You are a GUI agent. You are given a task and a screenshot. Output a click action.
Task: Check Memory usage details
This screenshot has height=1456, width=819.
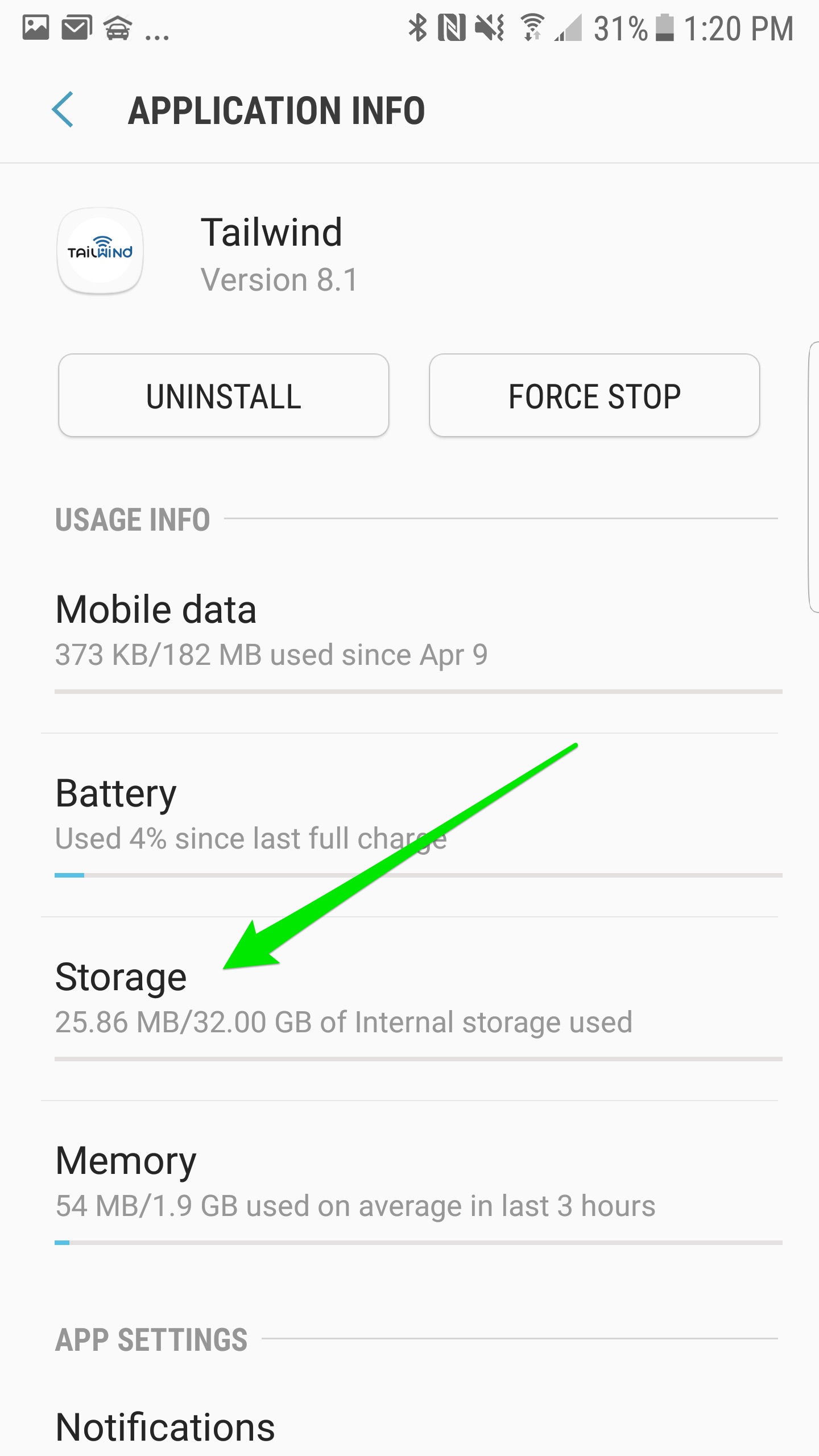coord(409,1183)
